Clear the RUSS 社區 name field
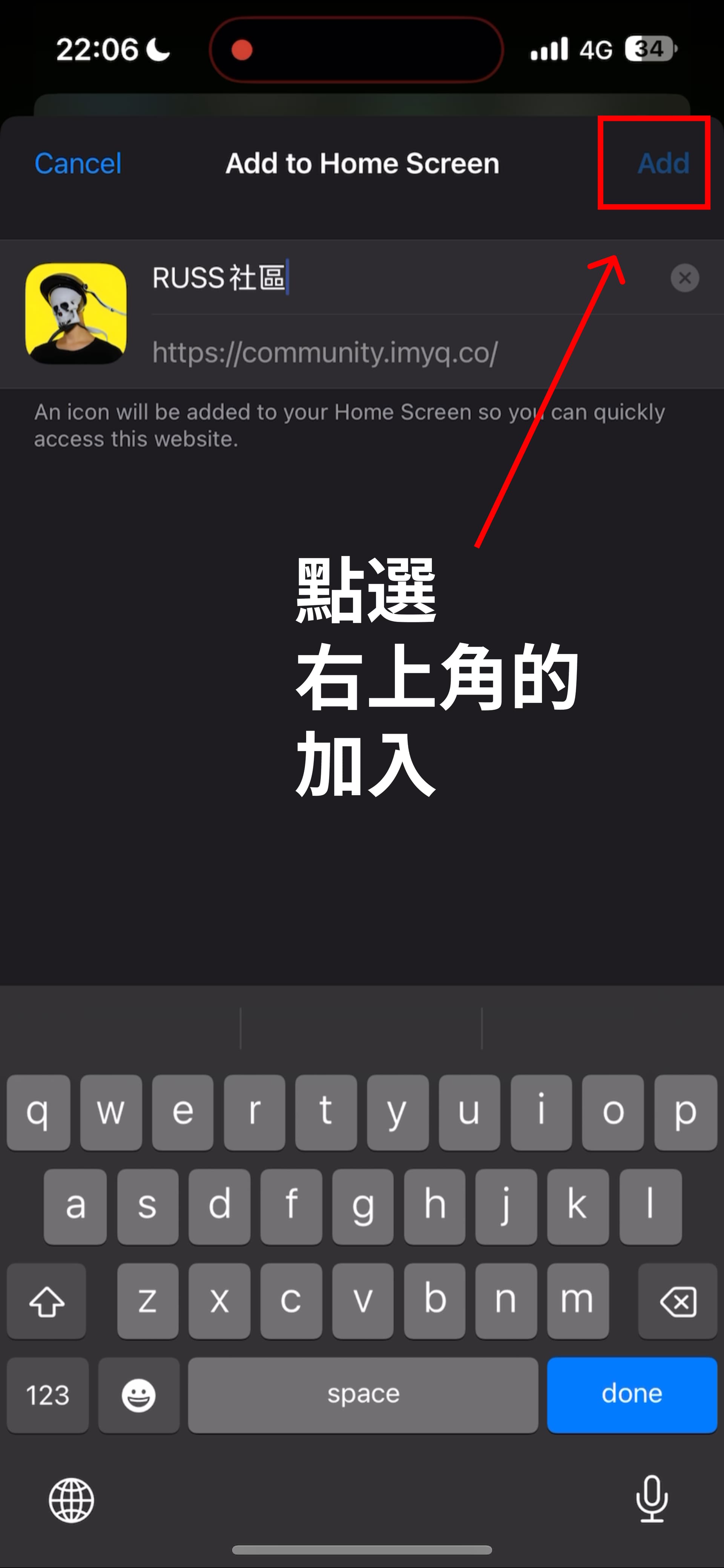The height and width of the screenshot is (1568, 724). [x=684, y=278]
